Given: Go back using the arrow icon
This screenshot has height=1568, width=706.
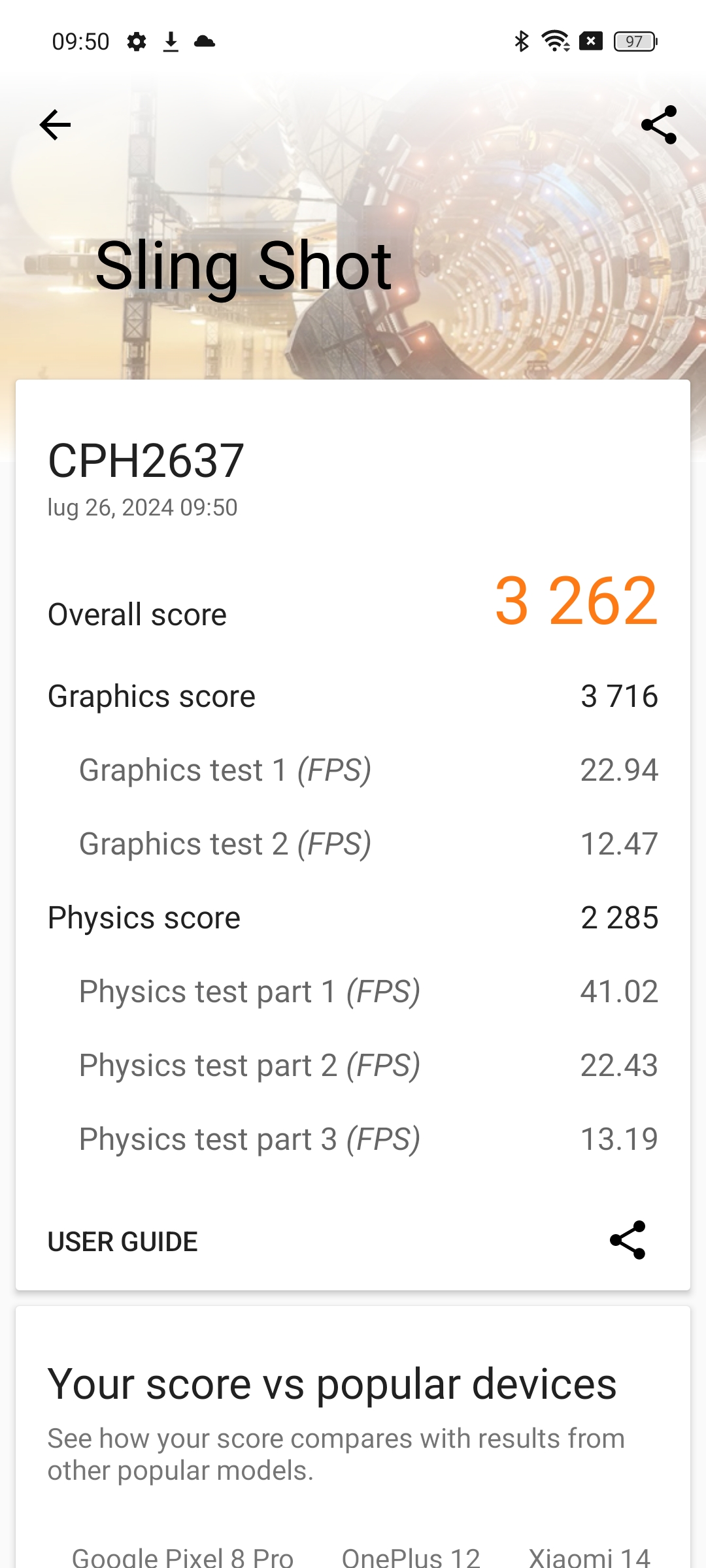Looking at the screenshot, I should point(55,125).
